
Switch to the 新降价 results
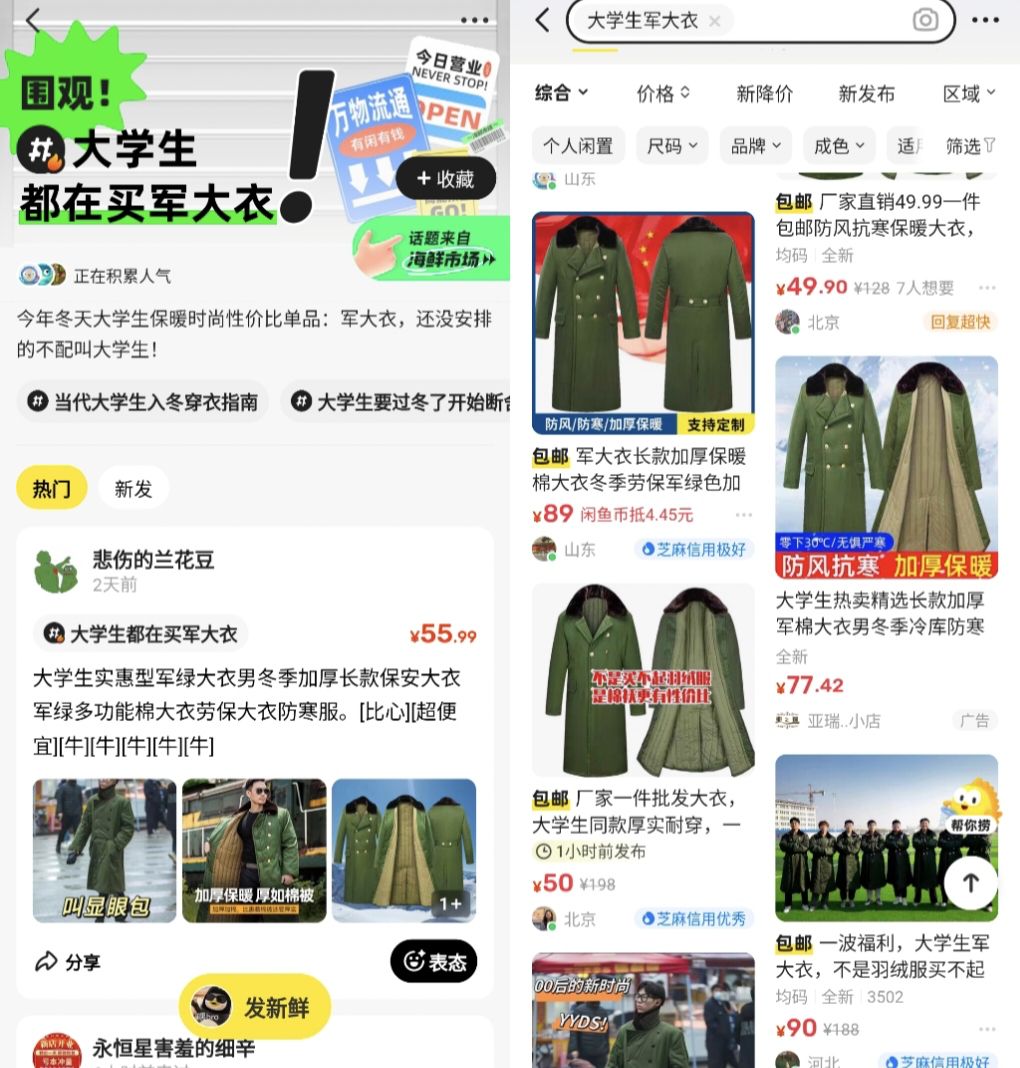(764, 93)
